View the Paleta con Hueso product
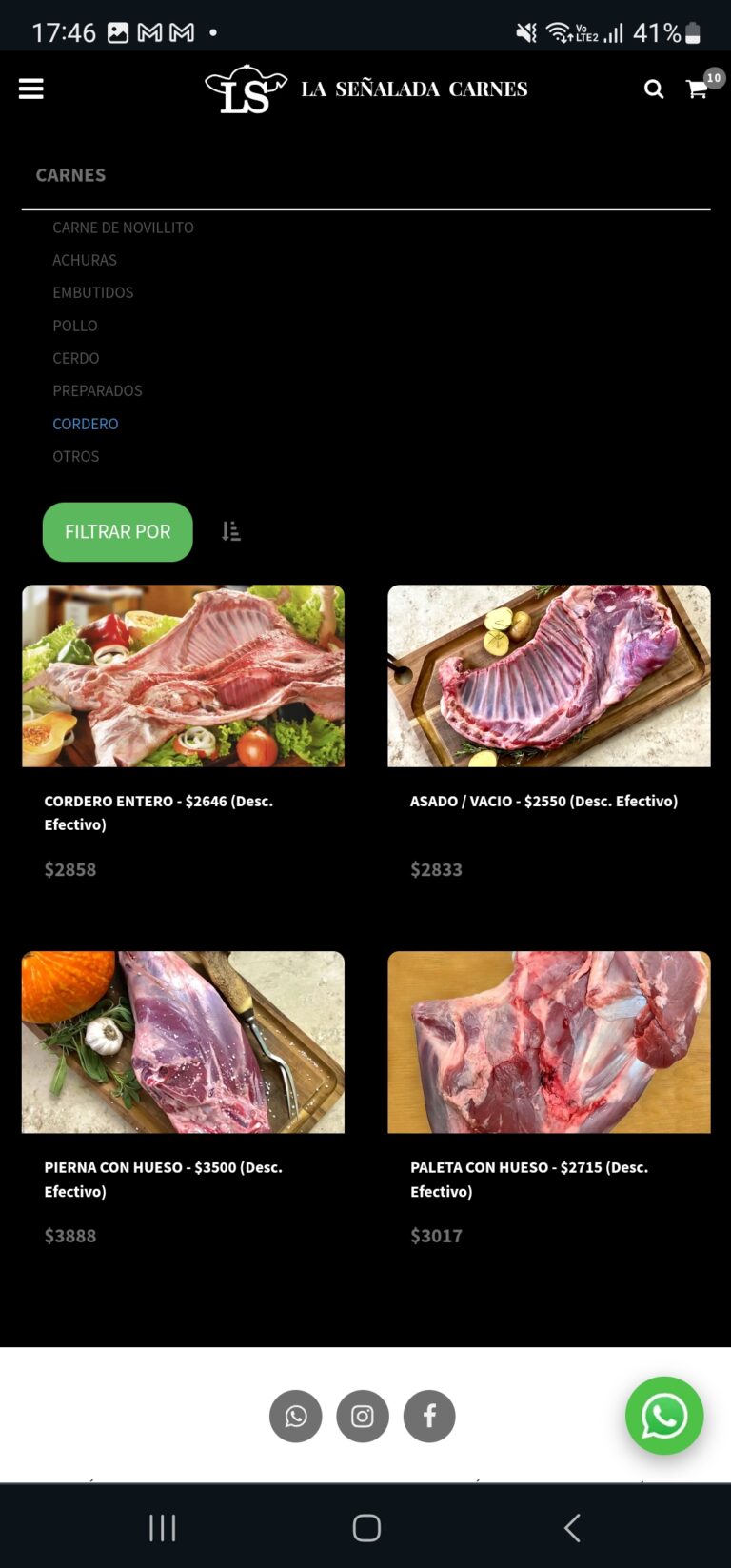731x1568 pixels. (x=548, y=1042)
